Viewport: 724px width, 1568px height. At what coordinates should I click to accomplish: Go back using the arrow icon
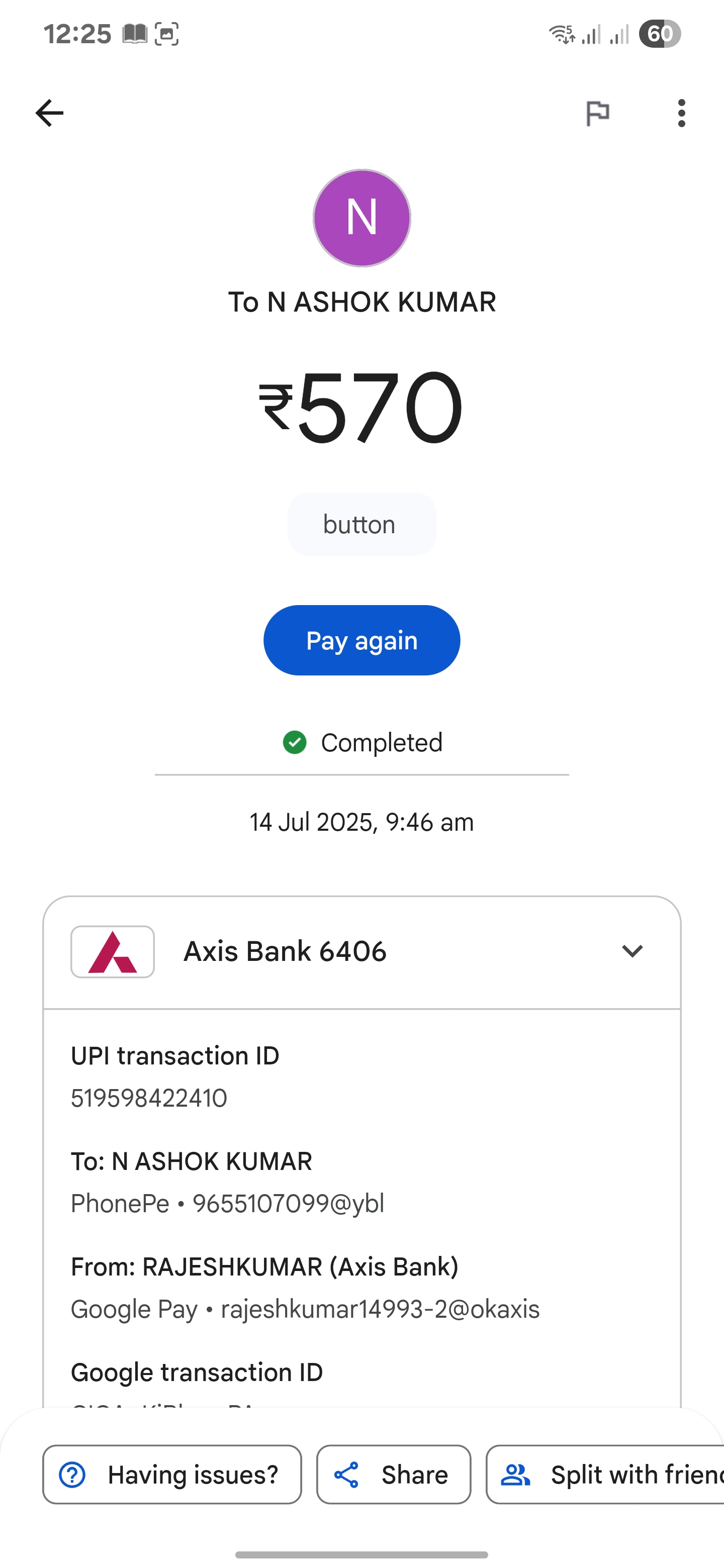[49, 113]
